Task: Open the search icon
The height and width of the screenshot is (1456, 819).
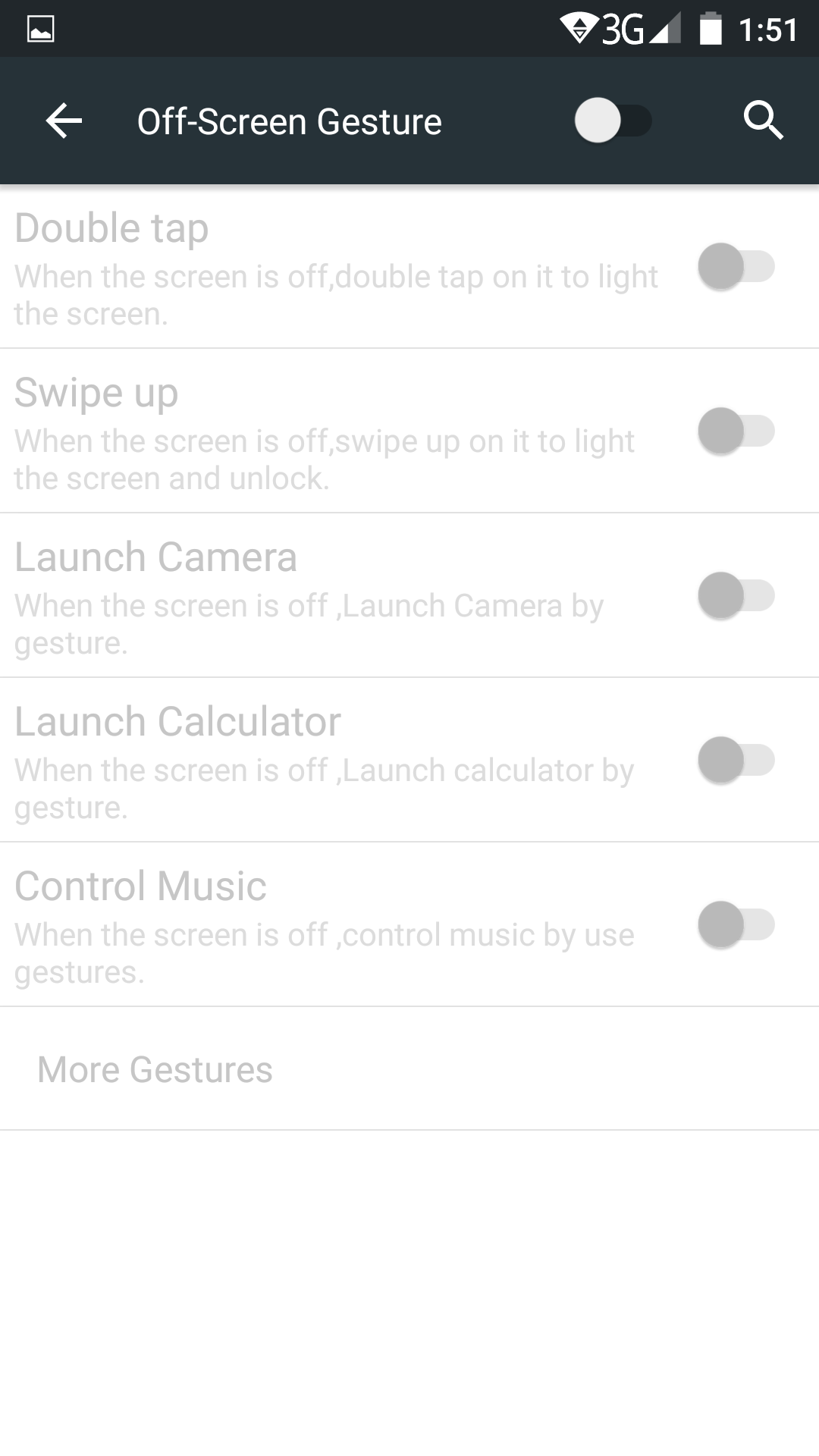Action: coord(763,121)
